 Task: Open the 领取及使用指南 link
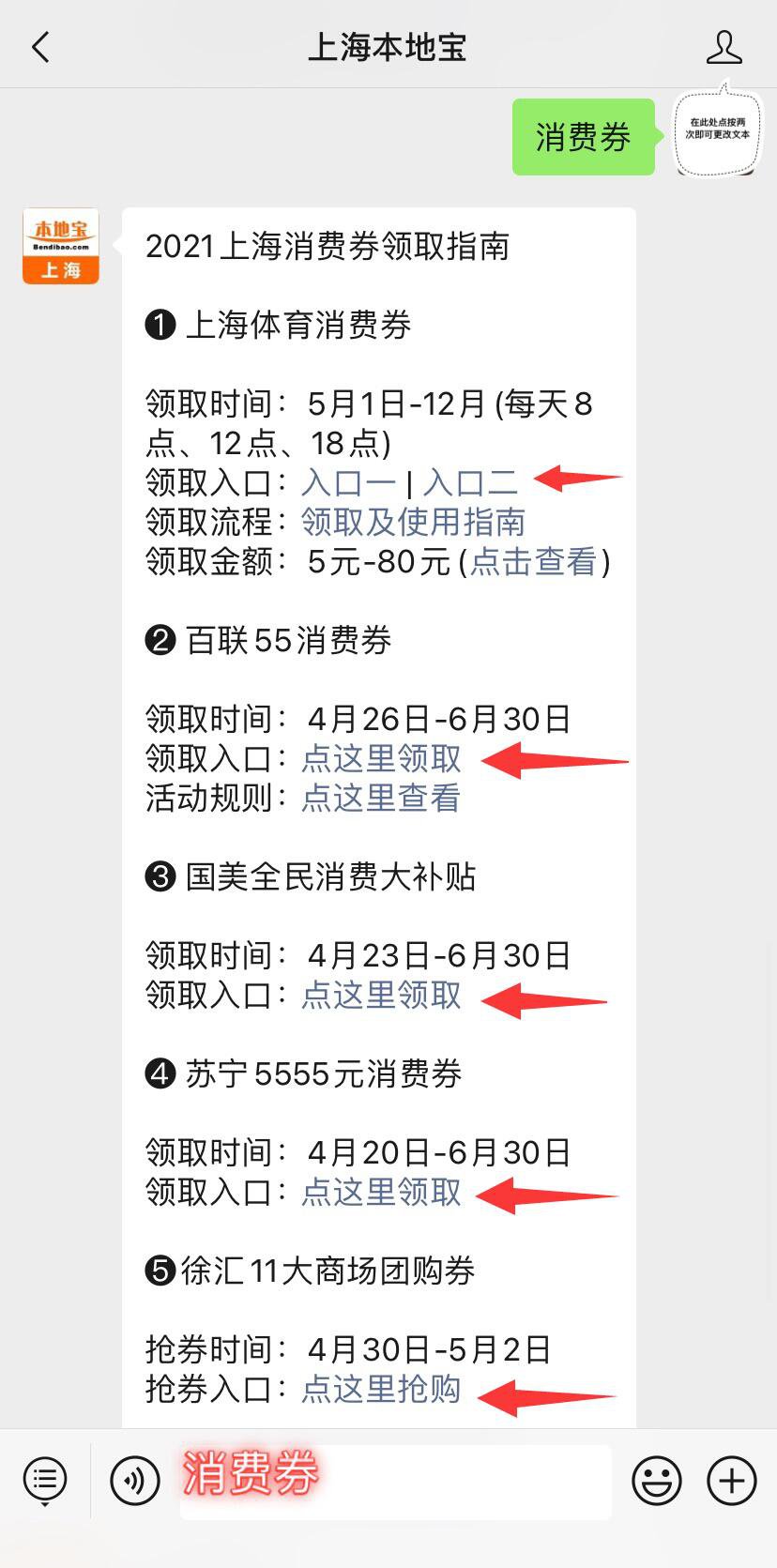pyautogui.click(x=413, y=522)
